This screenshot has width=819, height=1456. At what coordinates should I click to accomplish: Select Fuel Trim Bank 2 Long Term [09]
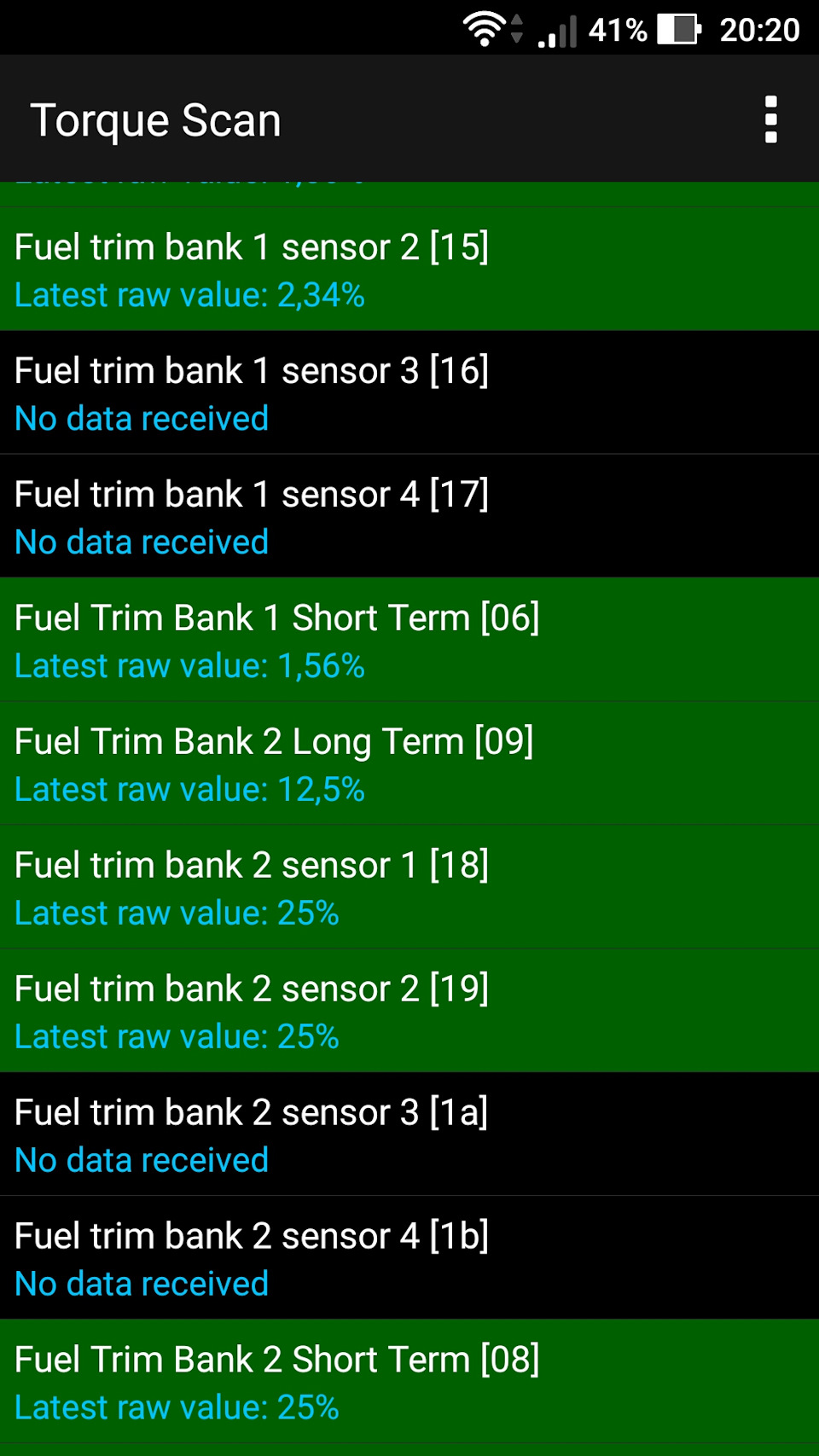click(409, 764)
